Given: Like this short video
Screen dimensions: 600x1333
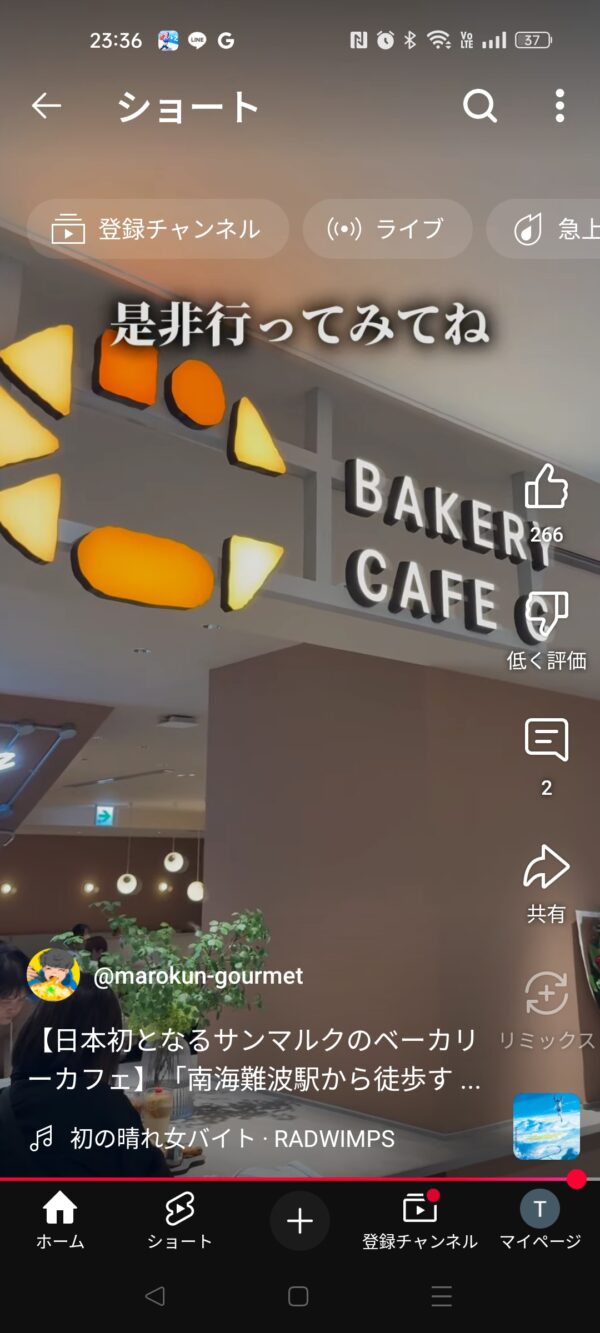Looking at the screenshot, I should click(546, 490).
